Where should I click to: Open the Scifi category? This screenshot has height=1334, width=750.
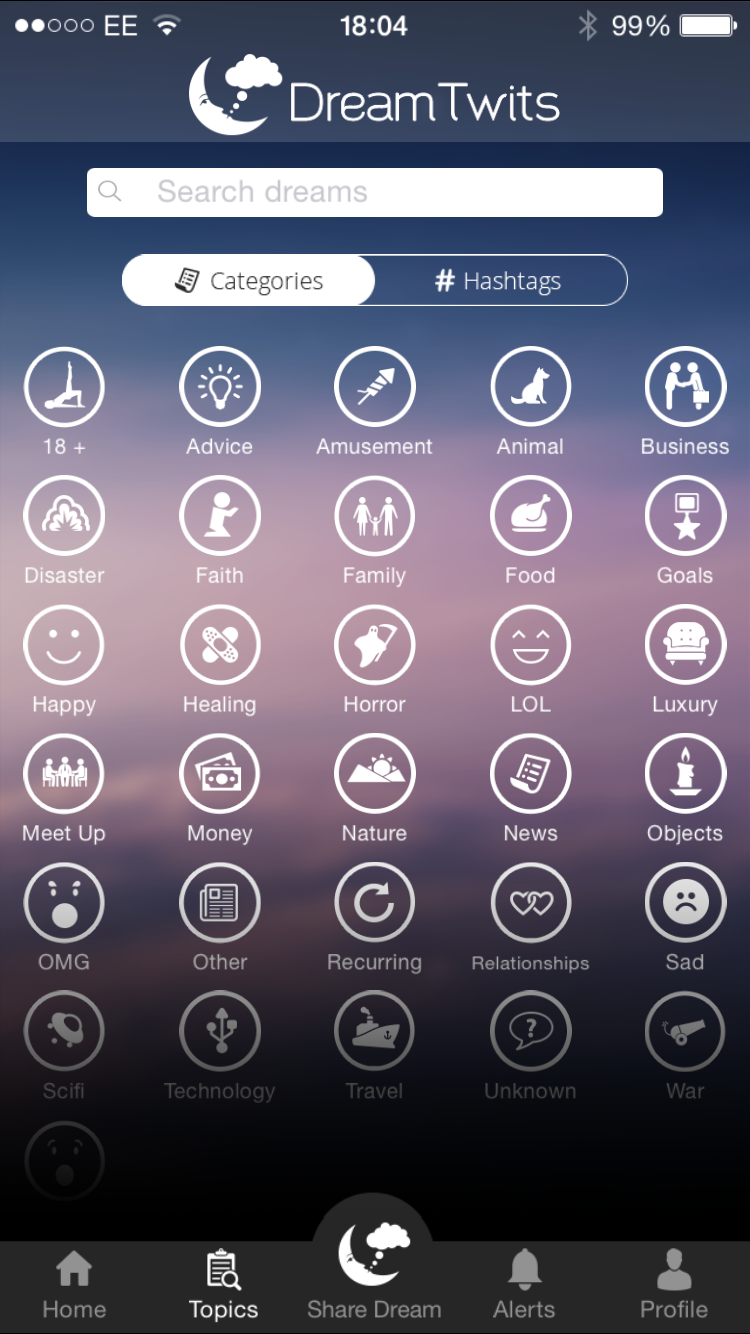point(64,1032)
